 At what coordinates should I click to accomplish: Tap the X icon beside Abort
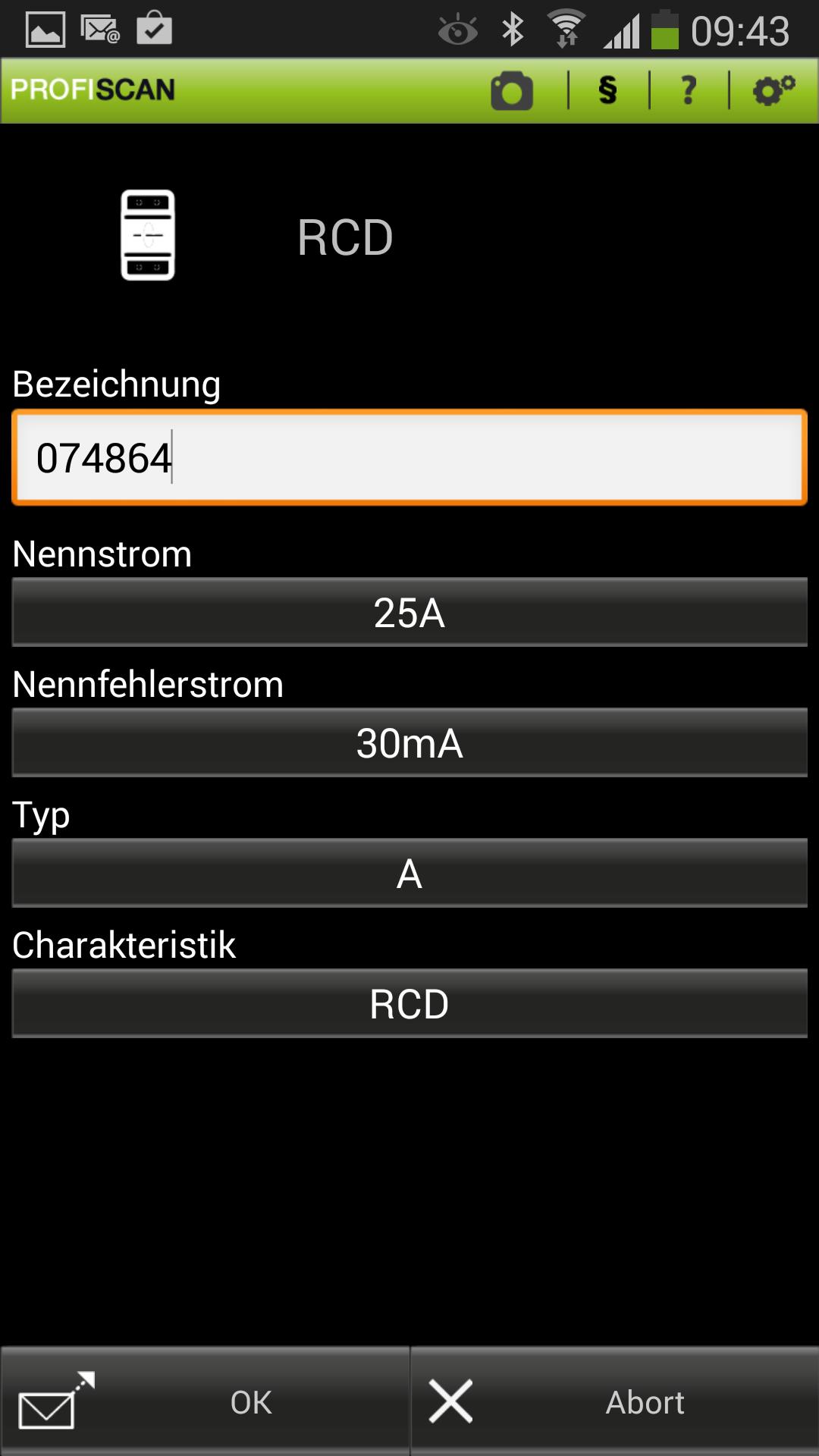pyautogui.click(x=450, y=1401)
